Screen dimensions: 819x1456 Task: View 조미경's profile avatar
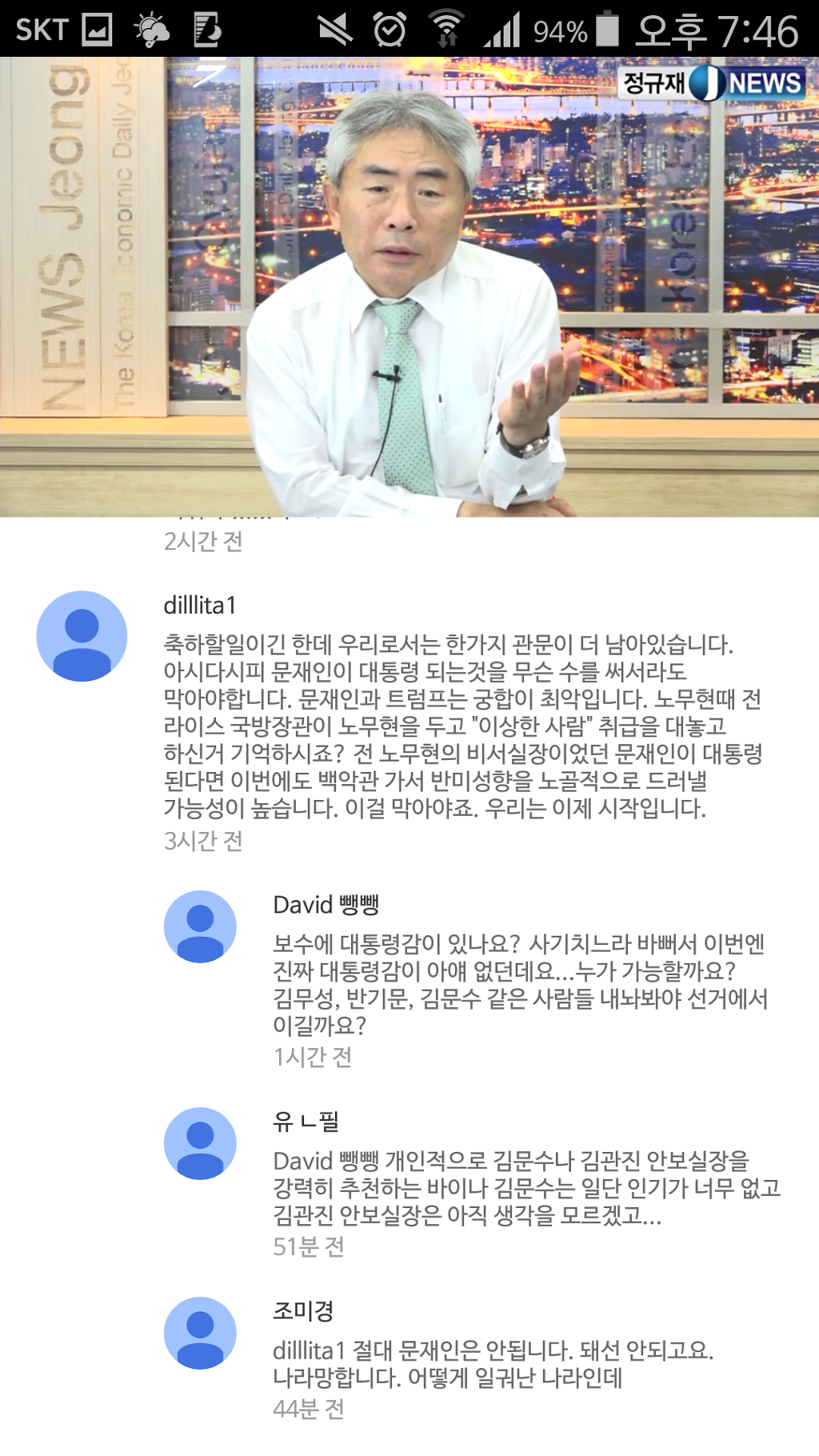pyautogui.click(x=200, y=1333)
